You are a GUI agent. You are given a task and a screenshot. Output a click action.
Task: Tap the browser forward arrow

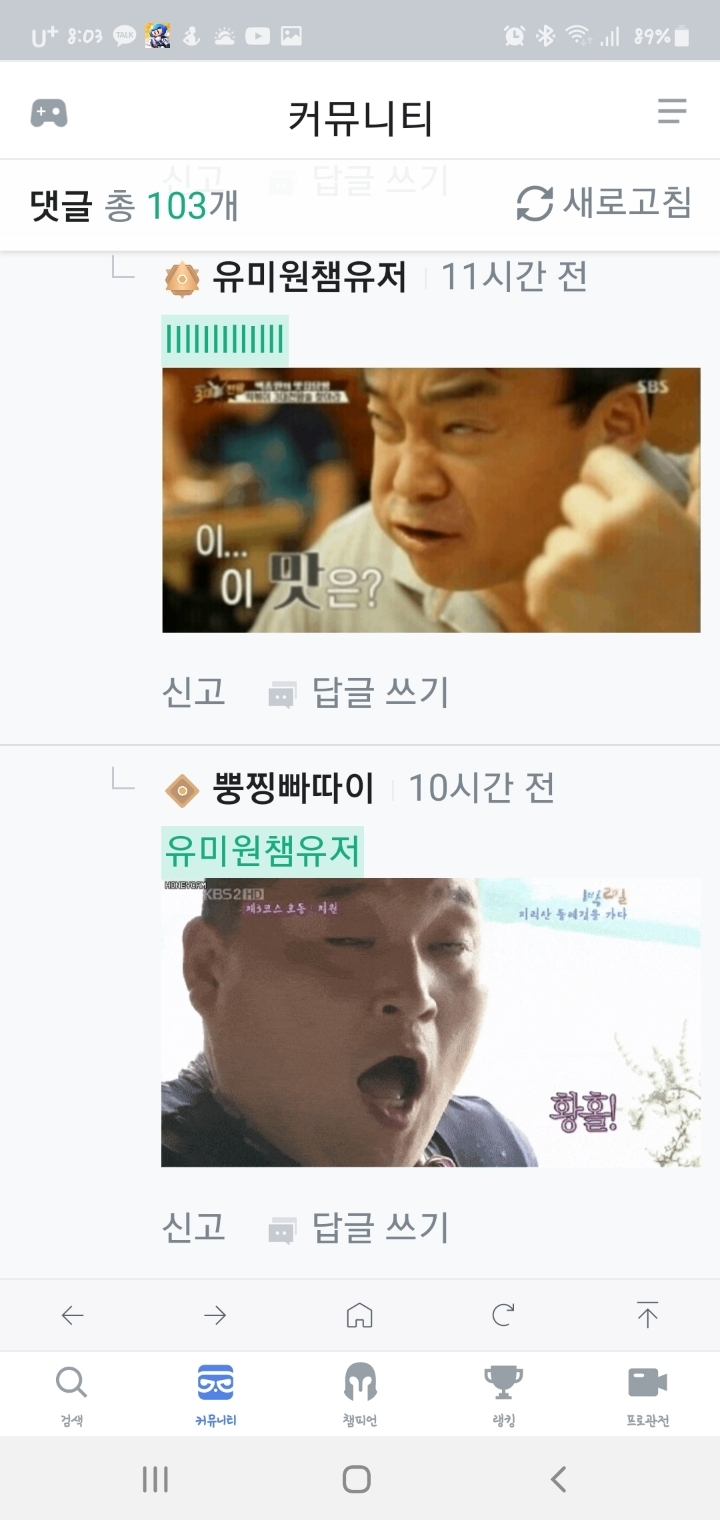pos(215,1315)
